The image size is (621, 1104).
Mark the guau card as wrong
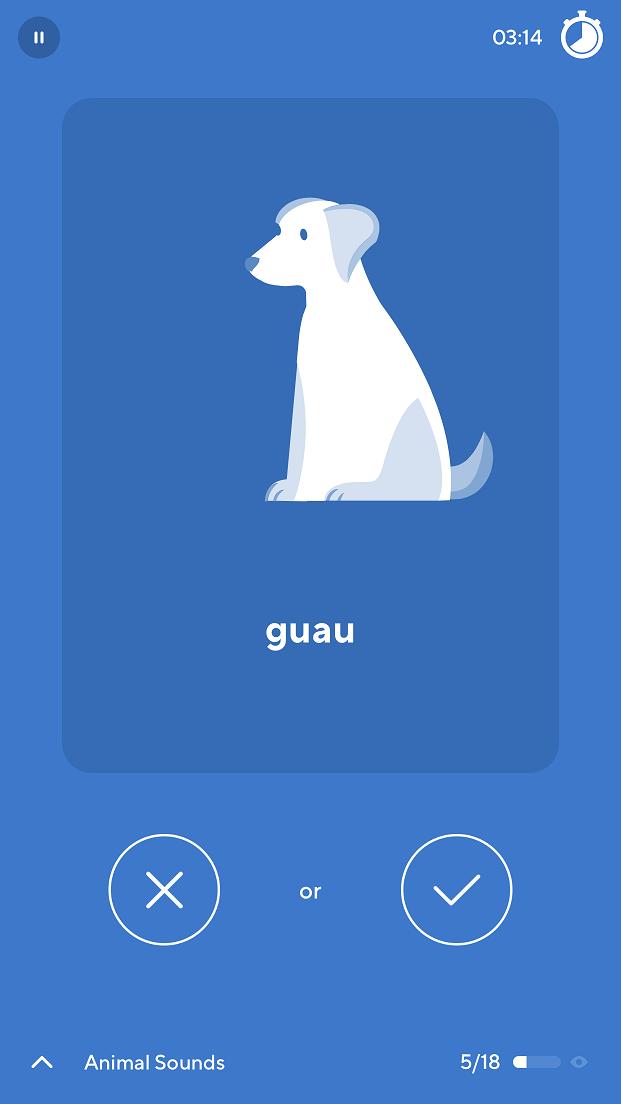pyautogui.click(x=164, y=889)
